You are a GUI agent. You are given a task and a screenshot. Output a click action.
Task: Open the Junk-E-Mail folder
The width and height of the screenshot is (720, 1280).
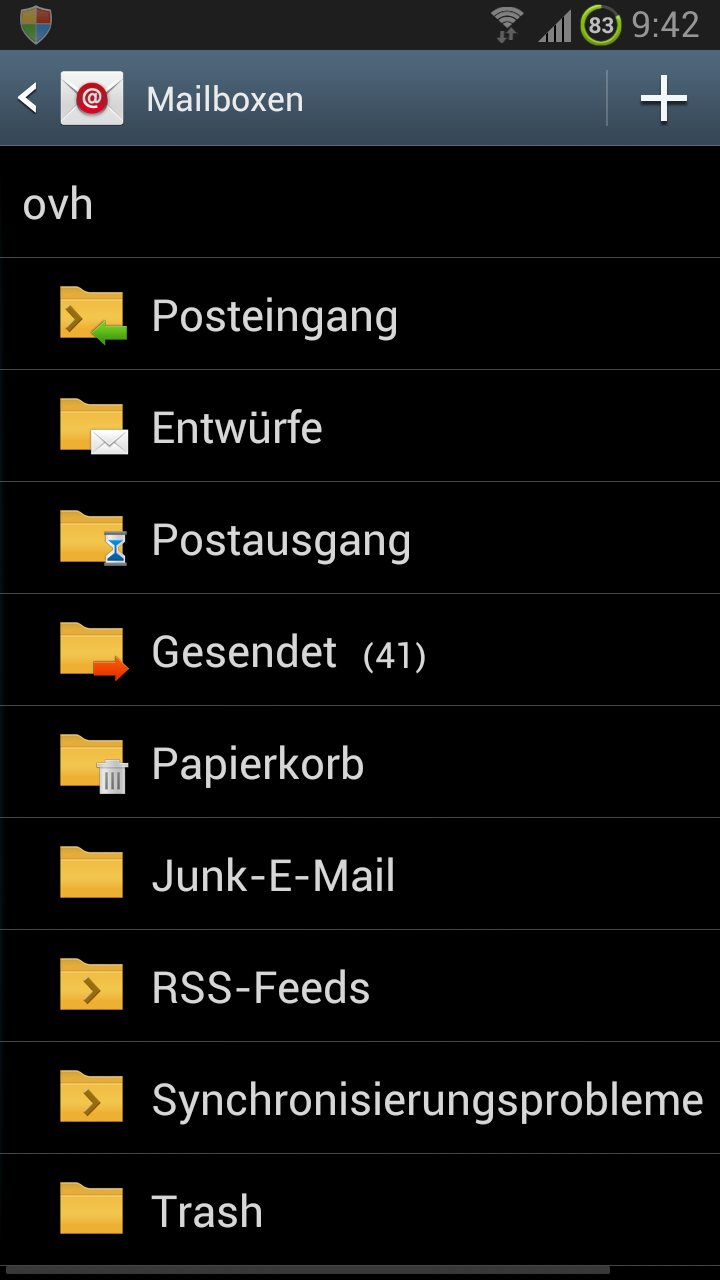(273, 876)
